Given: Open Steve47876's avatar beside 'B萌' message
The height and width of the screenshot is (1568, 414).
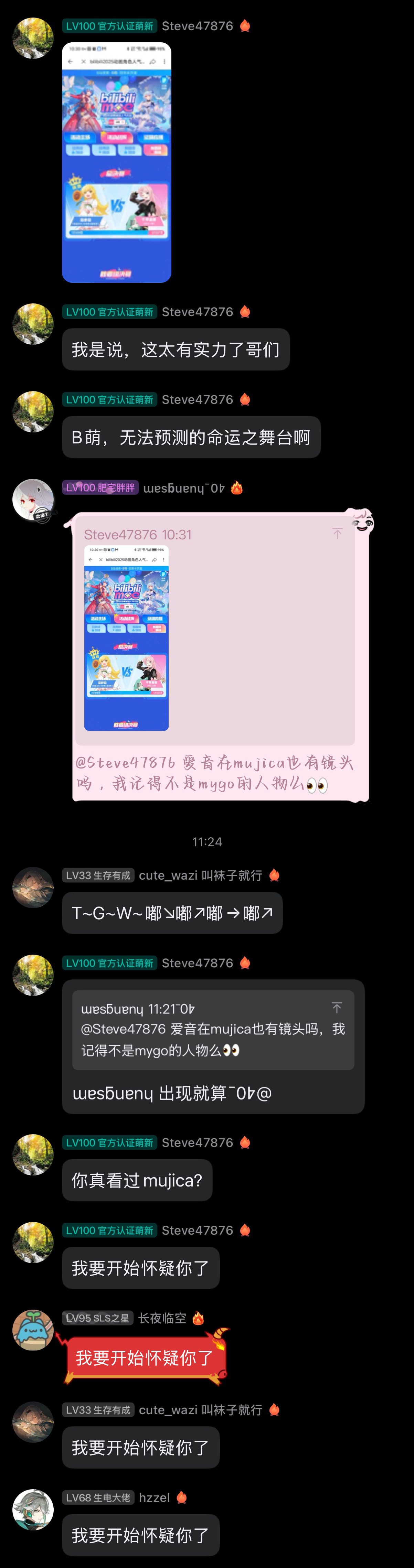Looking at the screenshot, I should click(33, 411).
